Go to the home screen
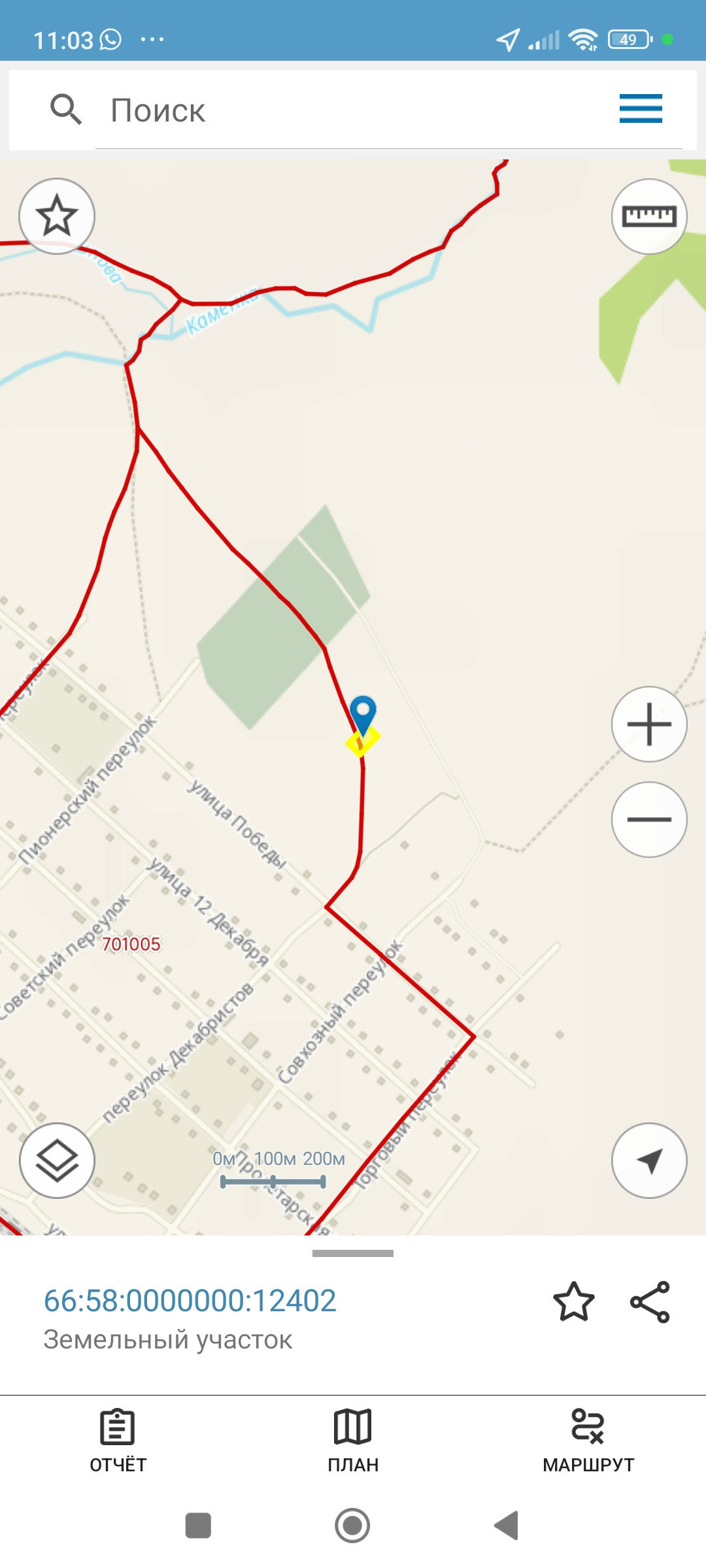Viewport: 706px width, 1568px height. (x=352, y=1526)
